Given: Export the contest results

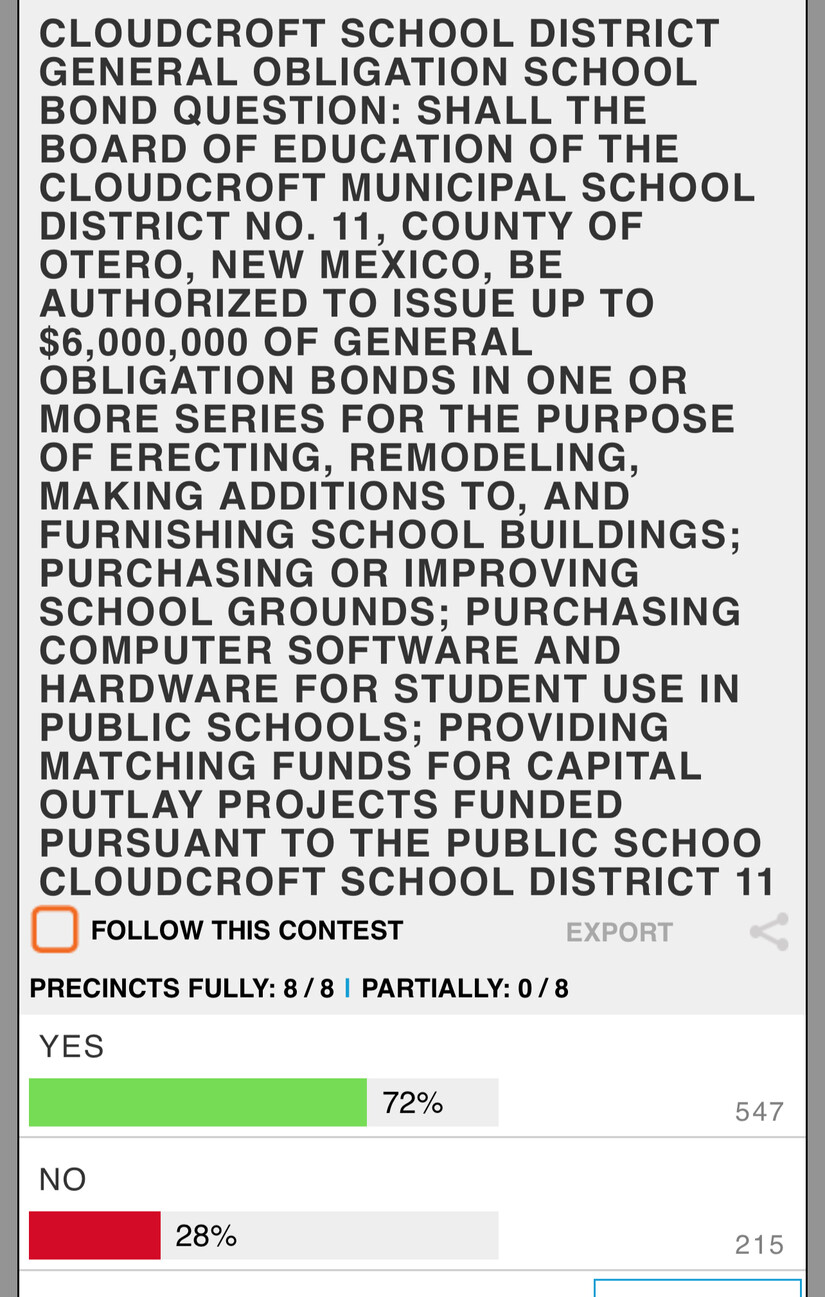Looking at the screenshot, I should (x=619, y=932).
